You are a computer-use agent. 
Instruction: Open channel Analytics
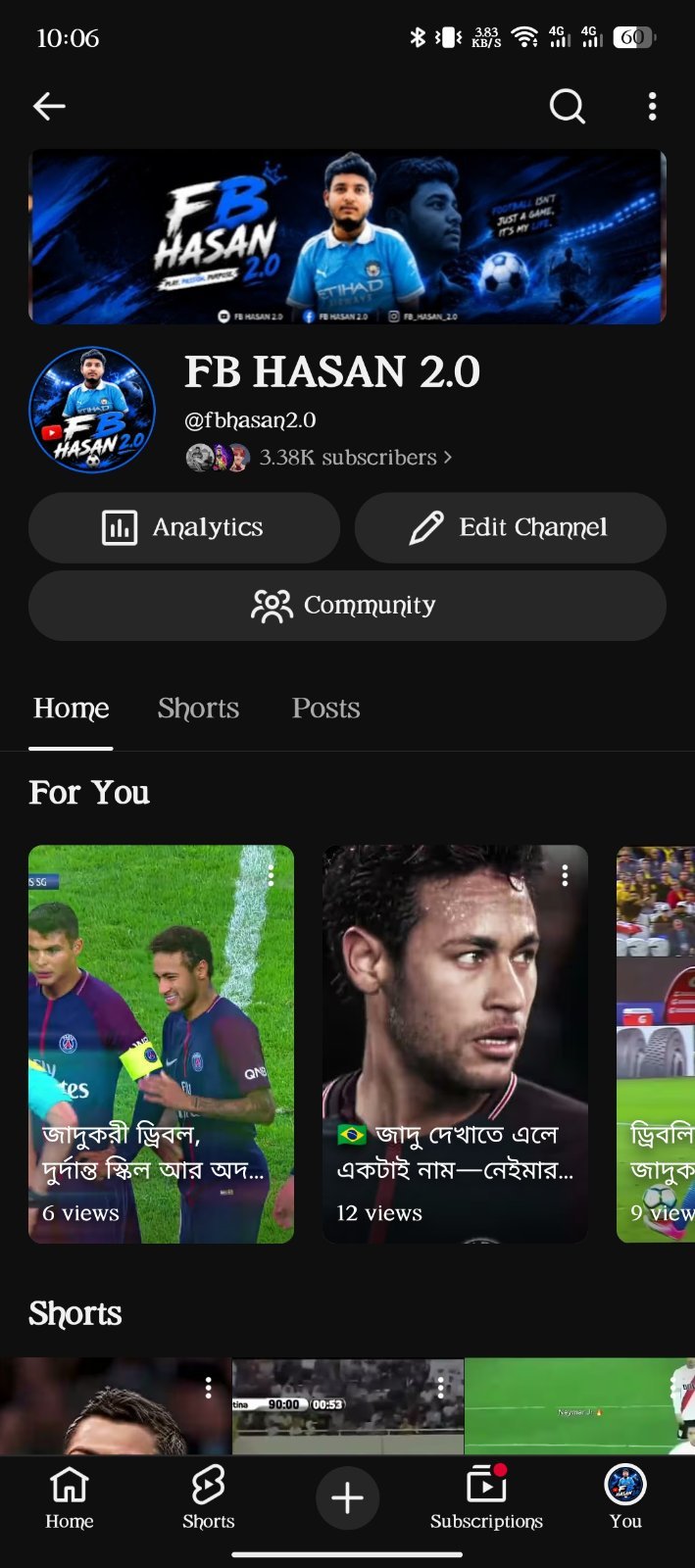coord(184,527)
